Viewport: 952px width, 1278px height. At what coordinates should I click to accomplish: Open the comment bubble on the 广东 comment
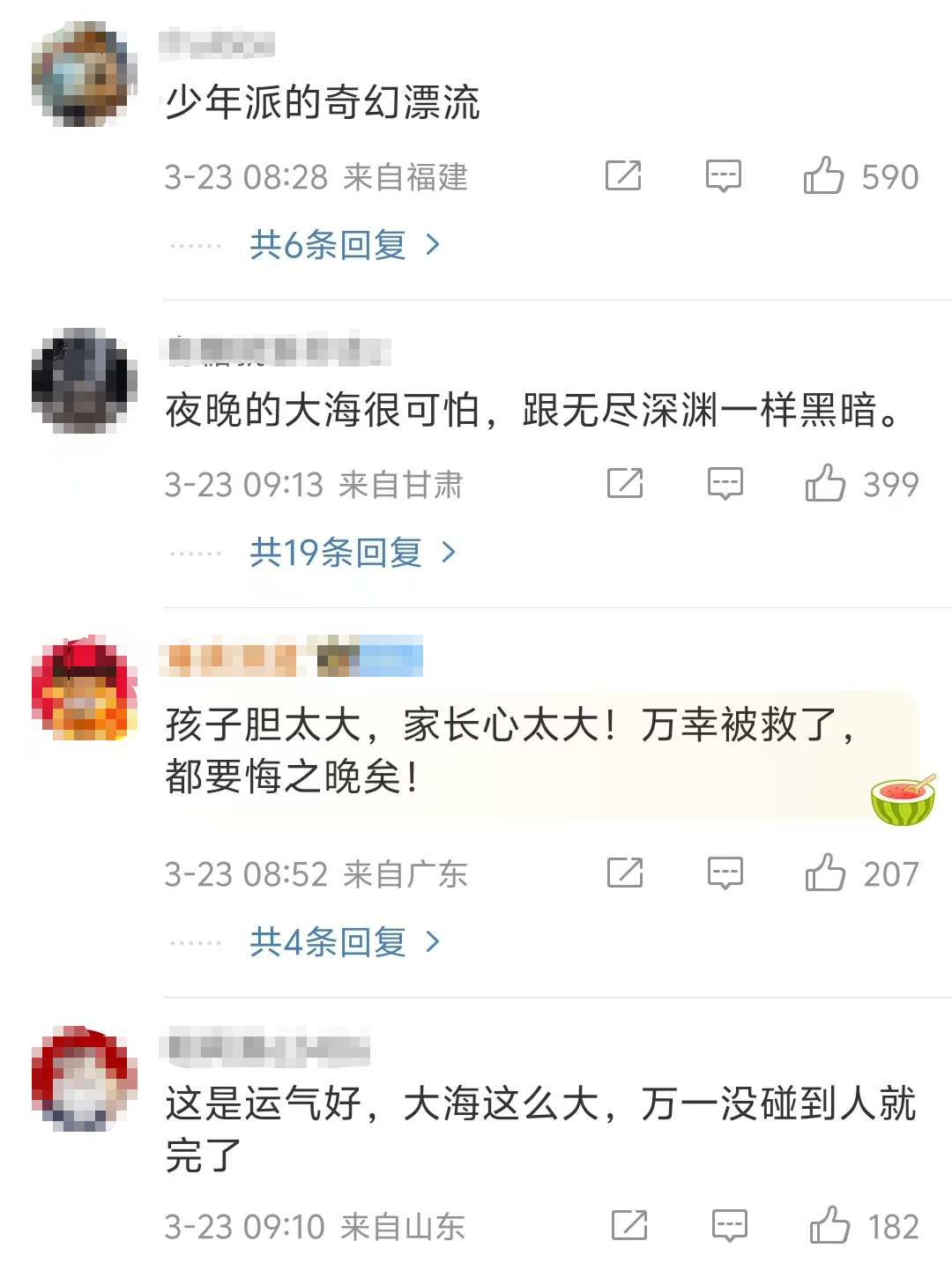click(x=723, y=874)
